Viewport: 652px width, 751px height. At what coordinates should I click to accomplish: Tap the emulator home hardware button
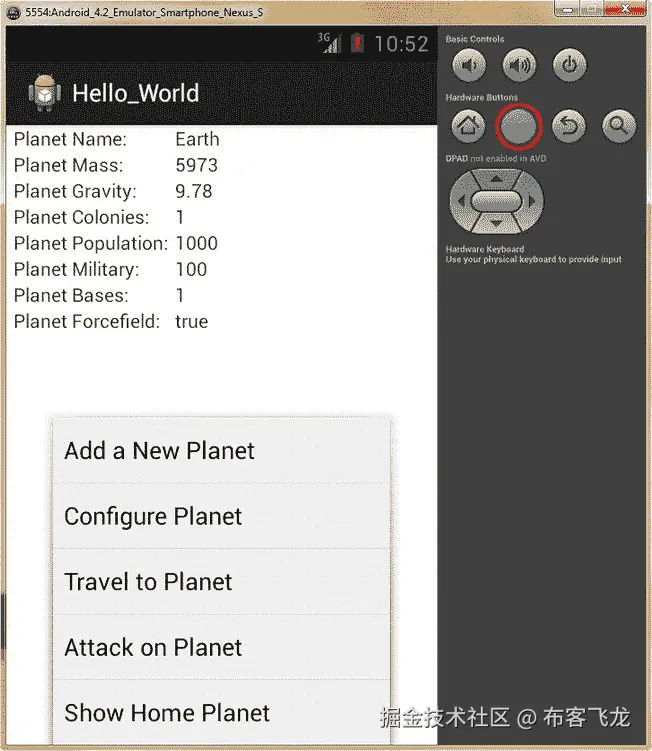pos(468,126)
